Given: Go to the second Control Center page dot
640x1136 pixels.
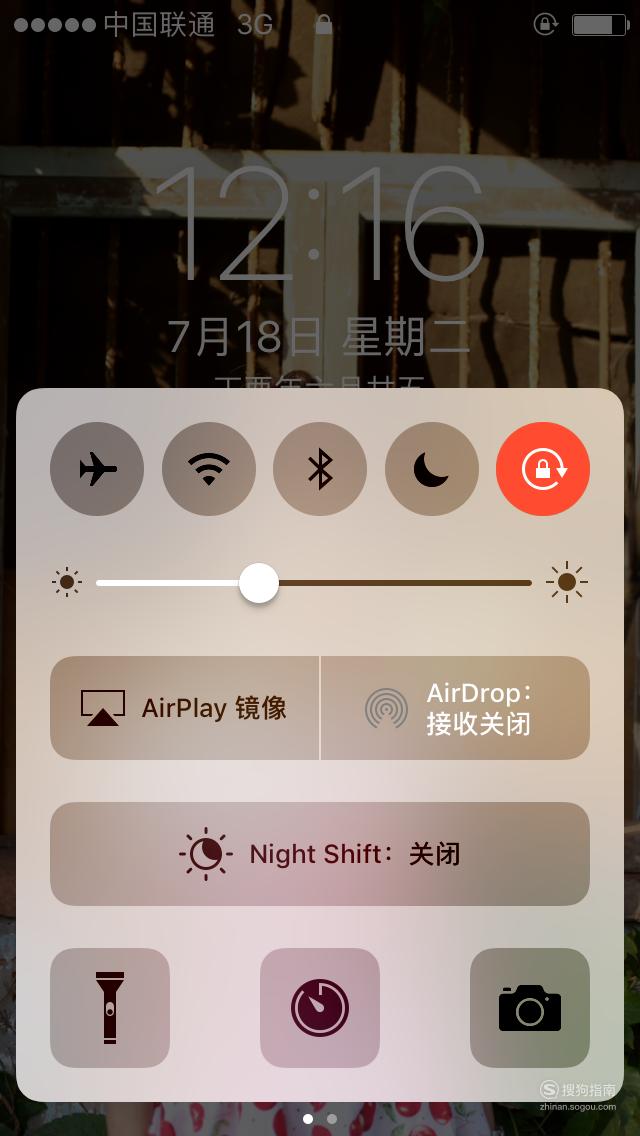Looking at the screenshot, I should click(x=332, y=1119).
